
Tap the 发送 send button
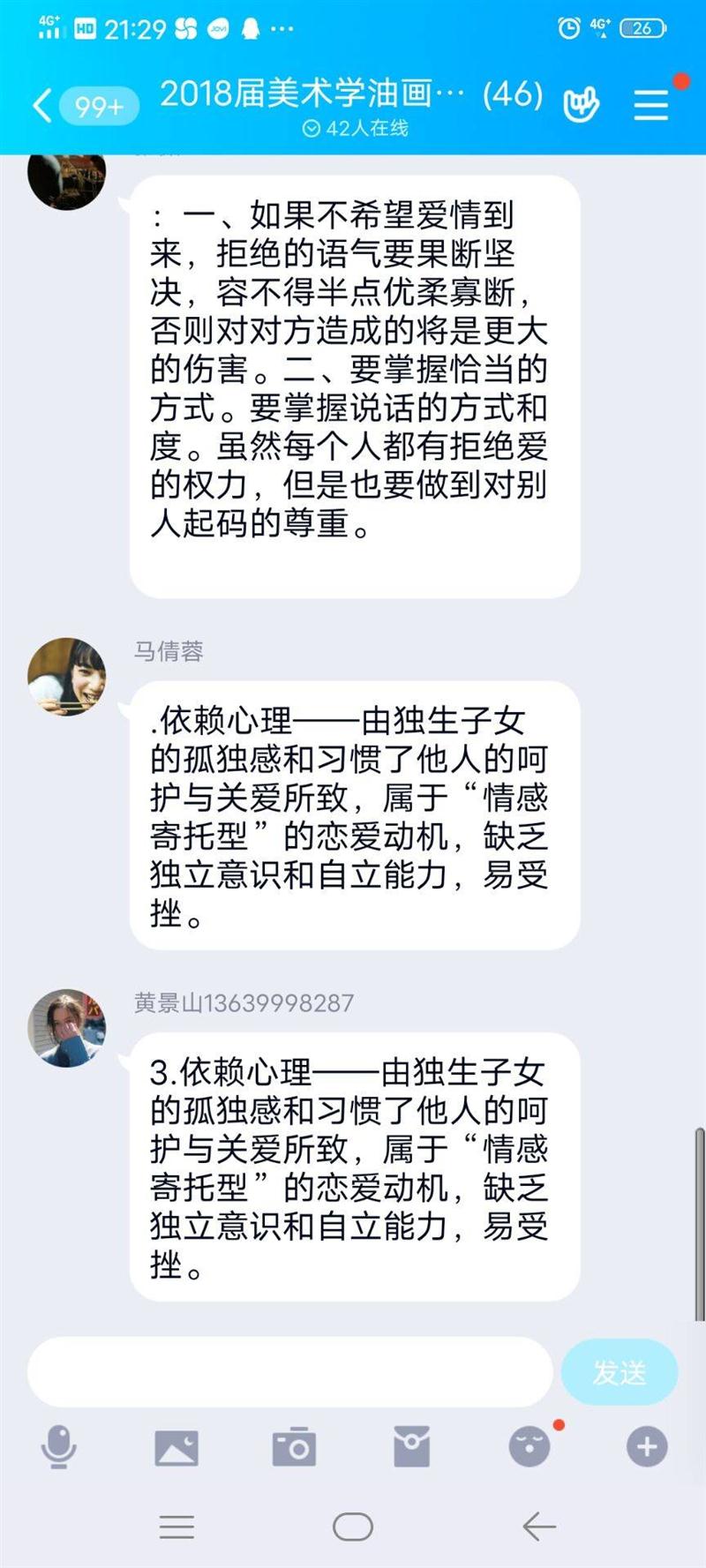coord(620,1372)
